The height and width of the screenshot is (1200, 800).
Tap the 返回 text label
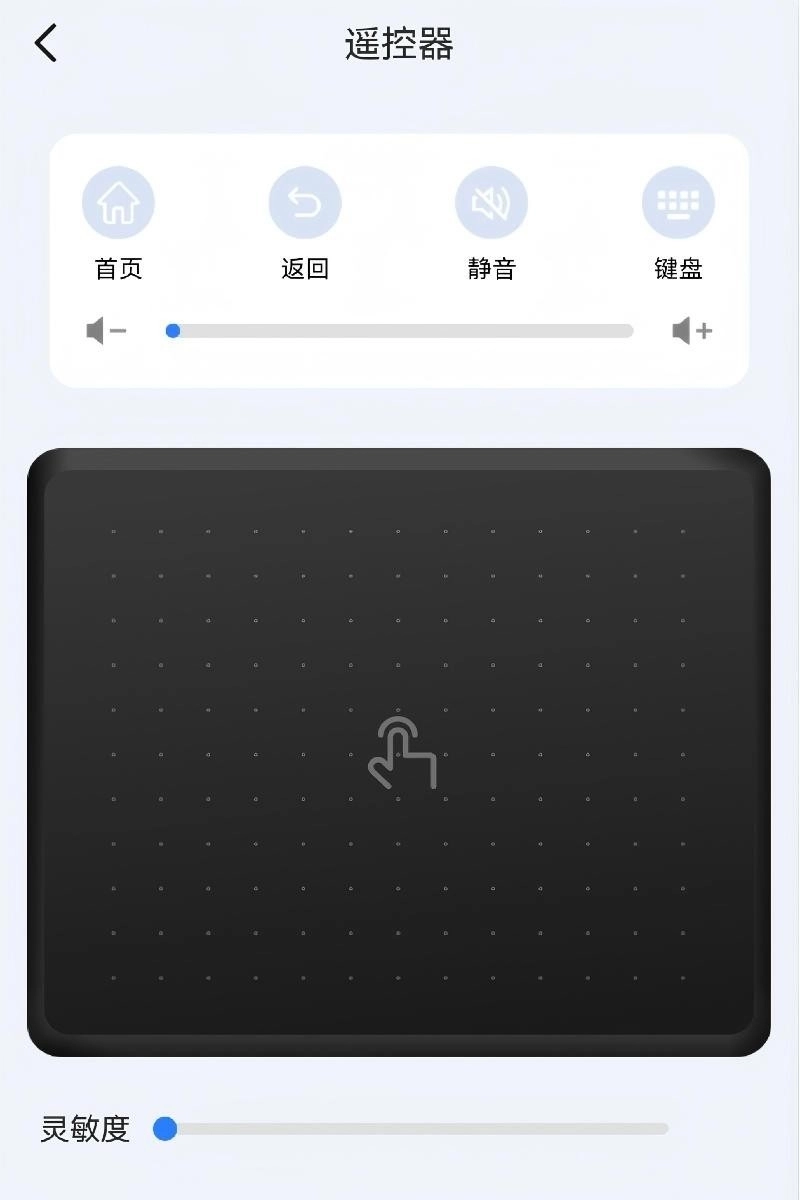304,267
